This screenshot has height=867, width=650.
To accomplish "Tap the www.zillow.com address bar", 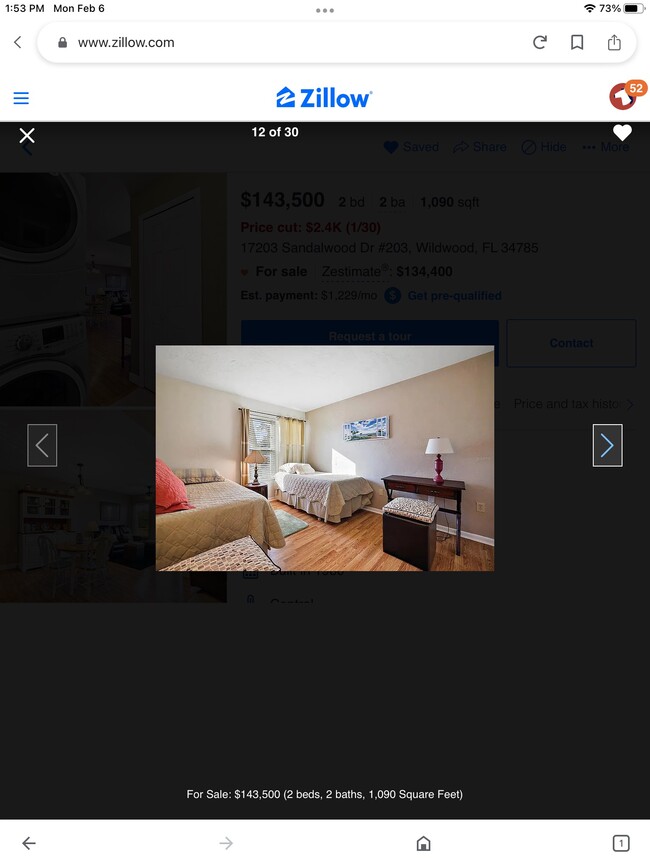I will pos(290,42).
